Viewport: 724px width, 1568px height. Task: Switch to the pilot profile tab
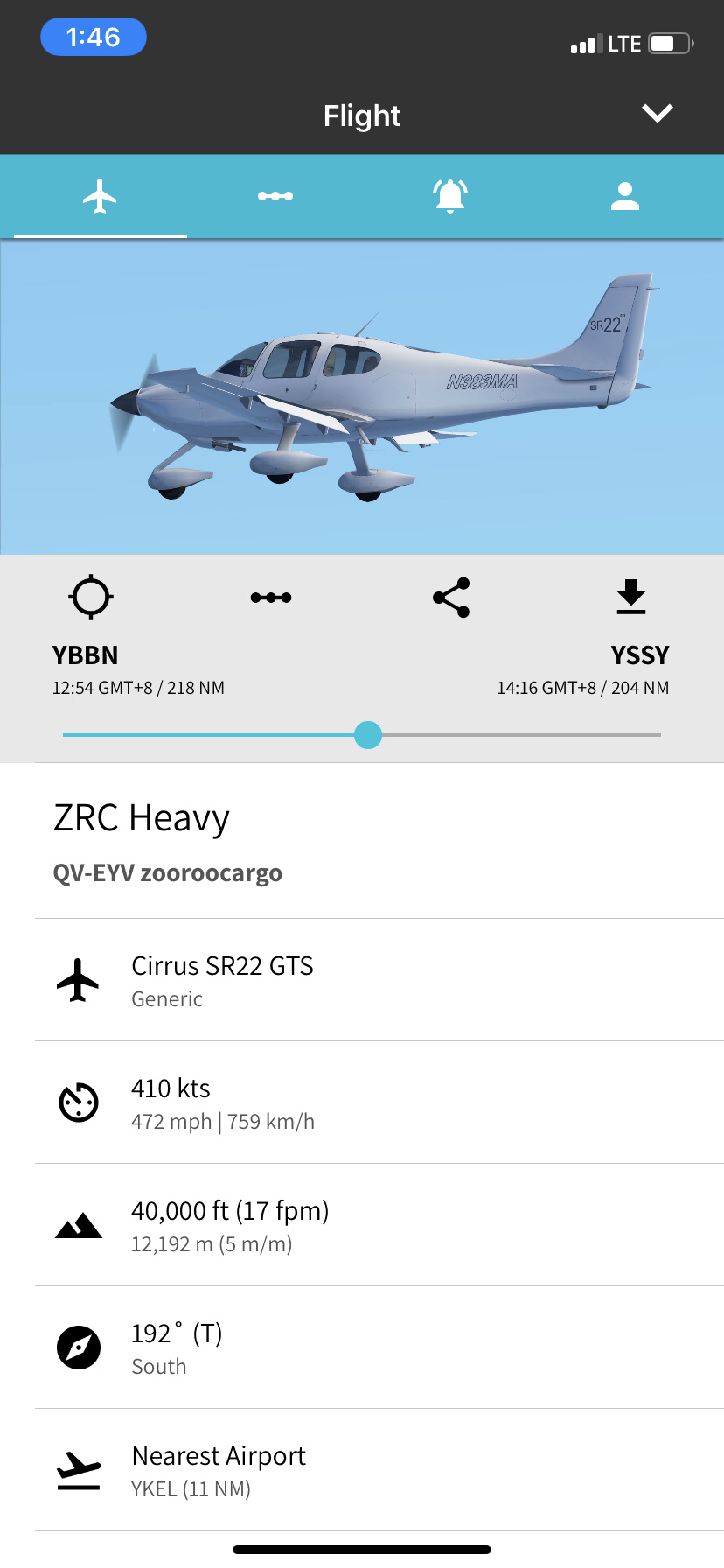(624, 196)
